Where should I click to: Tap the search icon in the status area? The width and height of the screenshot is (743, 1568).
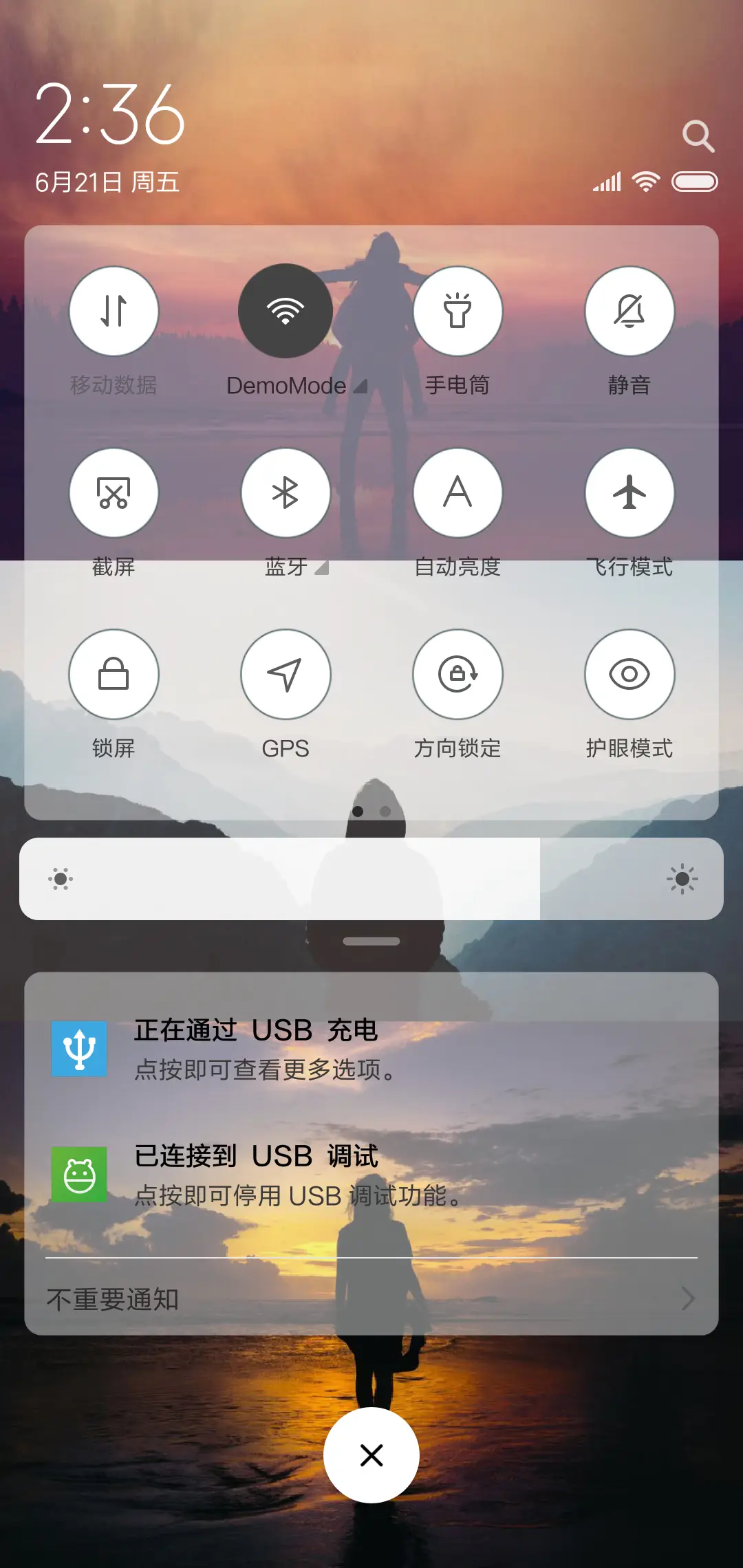coord(698,135)
